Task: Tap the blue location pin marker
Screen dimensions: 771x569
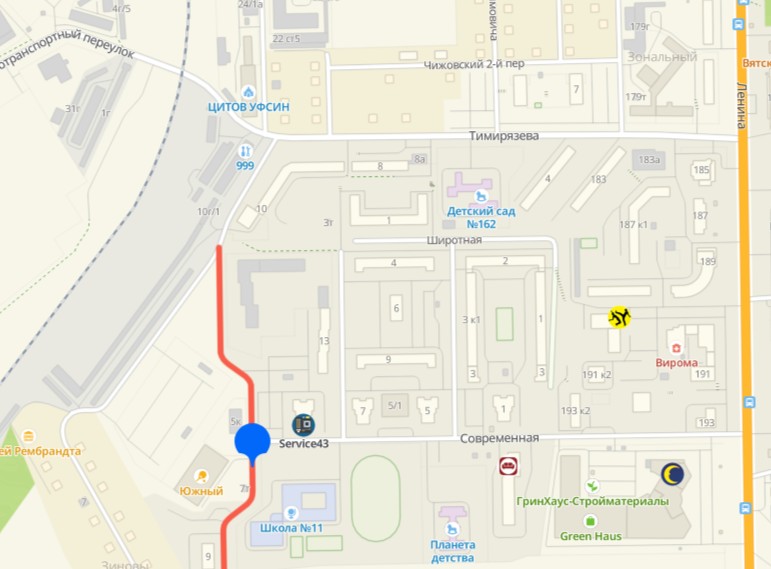Action: pyautogui.click(x=252, y=441)
